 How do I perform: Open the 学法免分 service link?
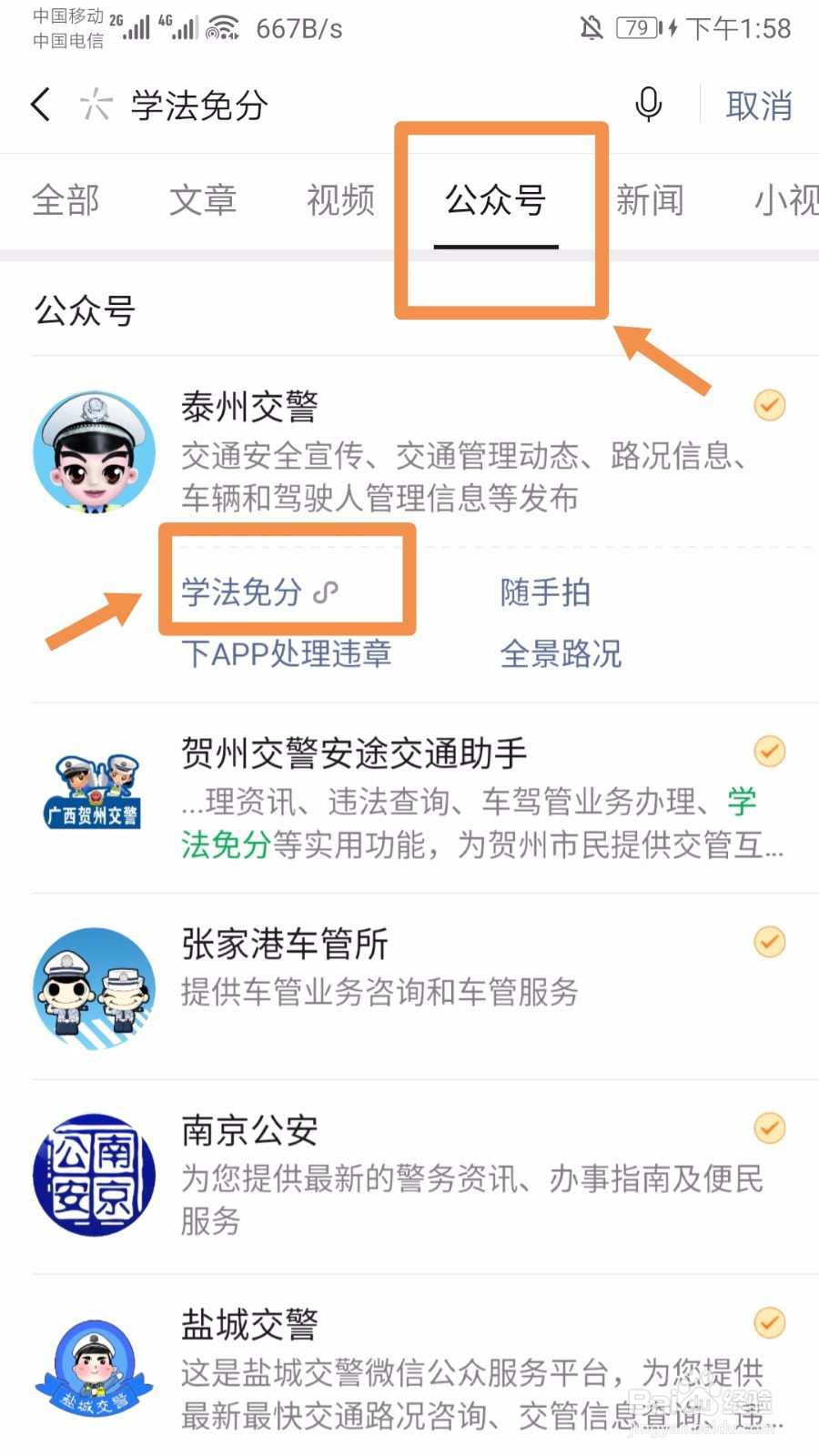tap(239, 591)
